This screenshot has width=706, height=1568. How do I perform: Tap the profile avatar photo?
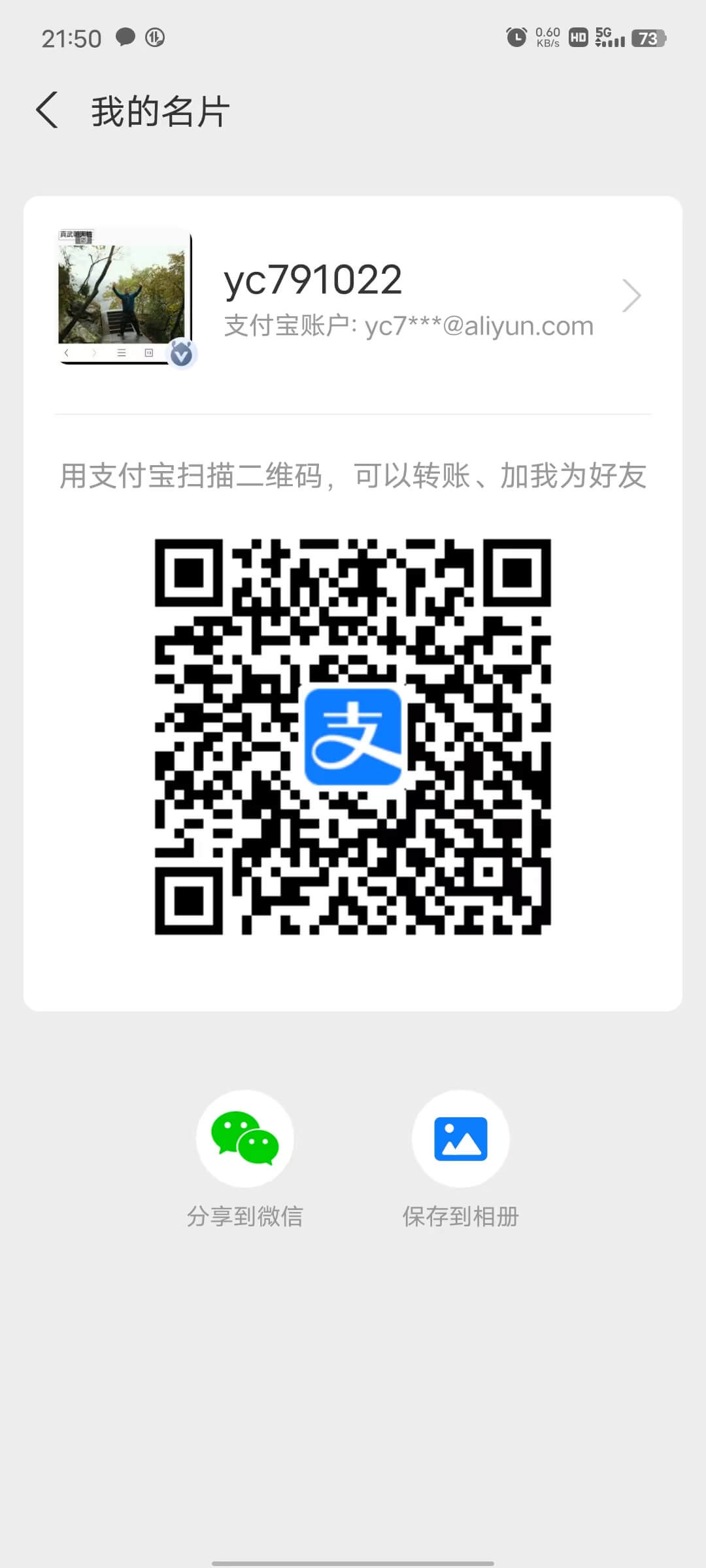pyautogui.click(x=124, y=297)
